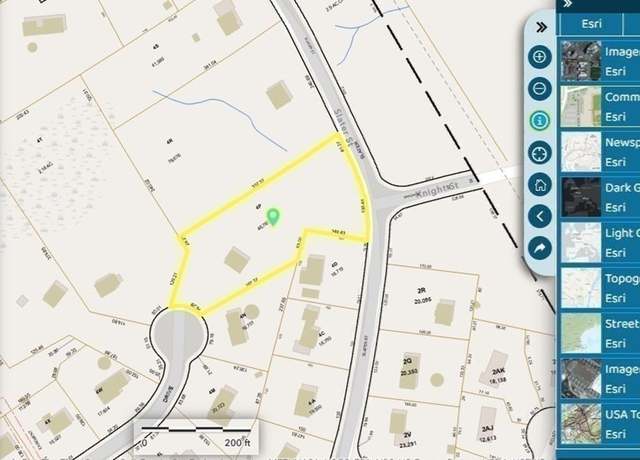Tap the green parcel location marker
640x460 pixels.
pos(274,214)
